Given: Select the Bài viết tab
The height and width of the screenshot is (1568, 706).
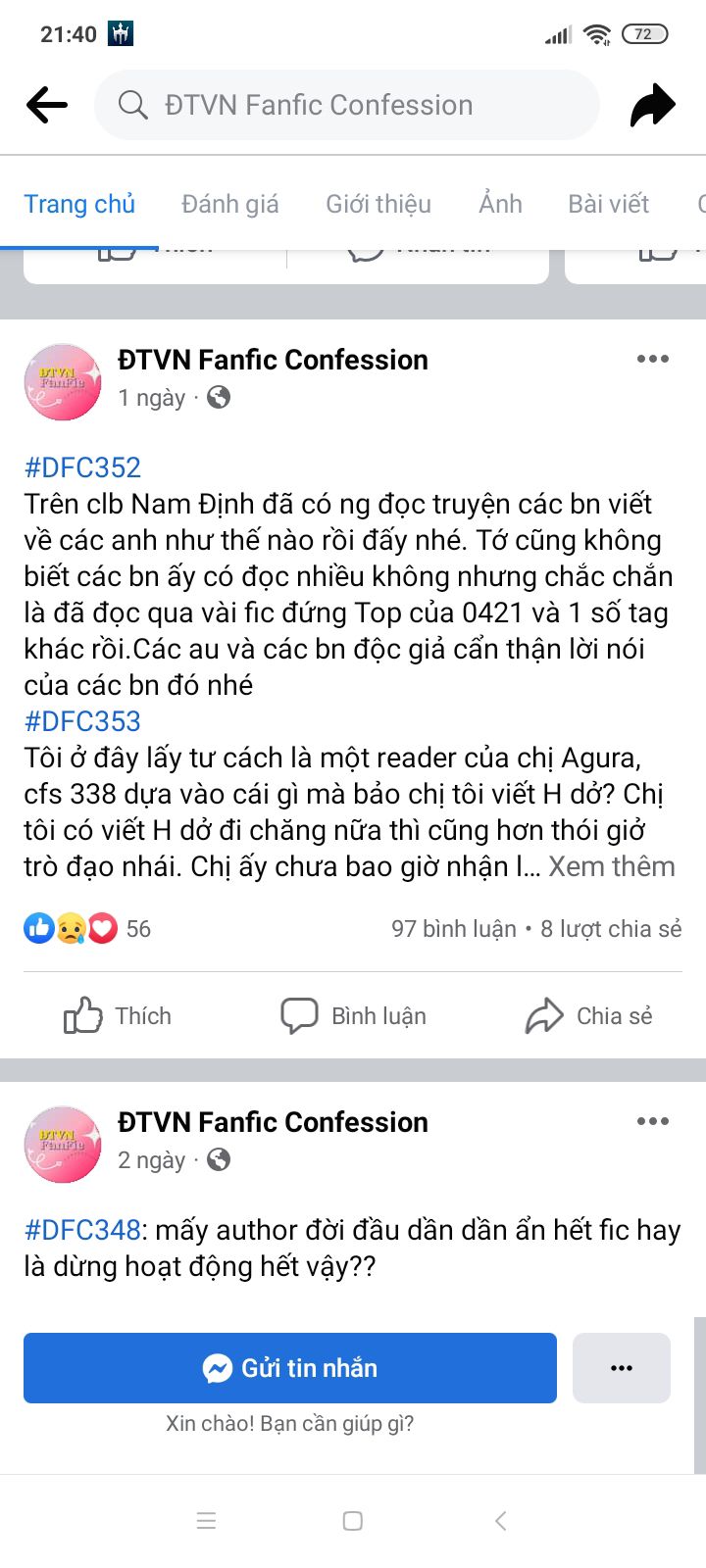Looking at the screenshot, I should click(608, 204).
